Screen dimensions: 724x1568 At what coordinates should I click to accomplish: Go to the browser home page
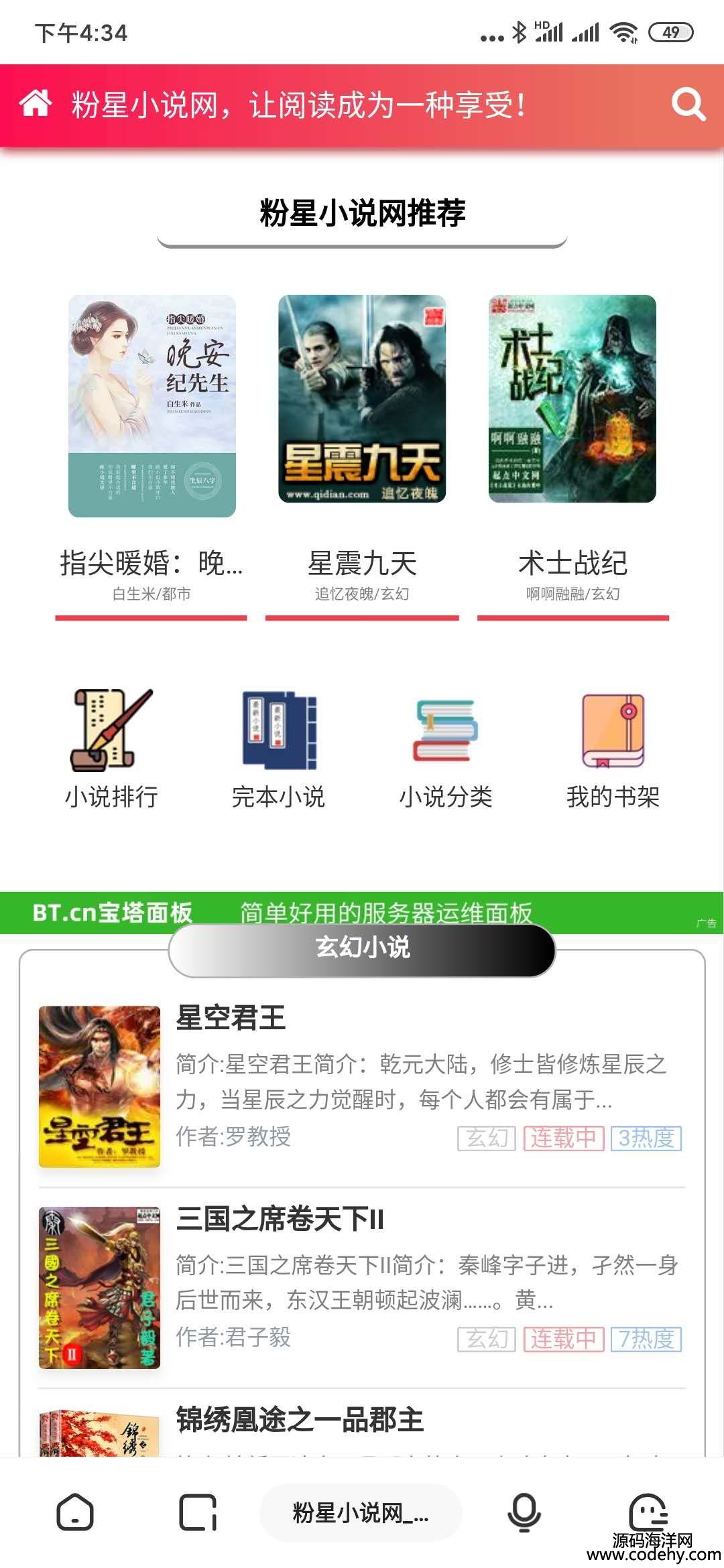coord(75,1512)
